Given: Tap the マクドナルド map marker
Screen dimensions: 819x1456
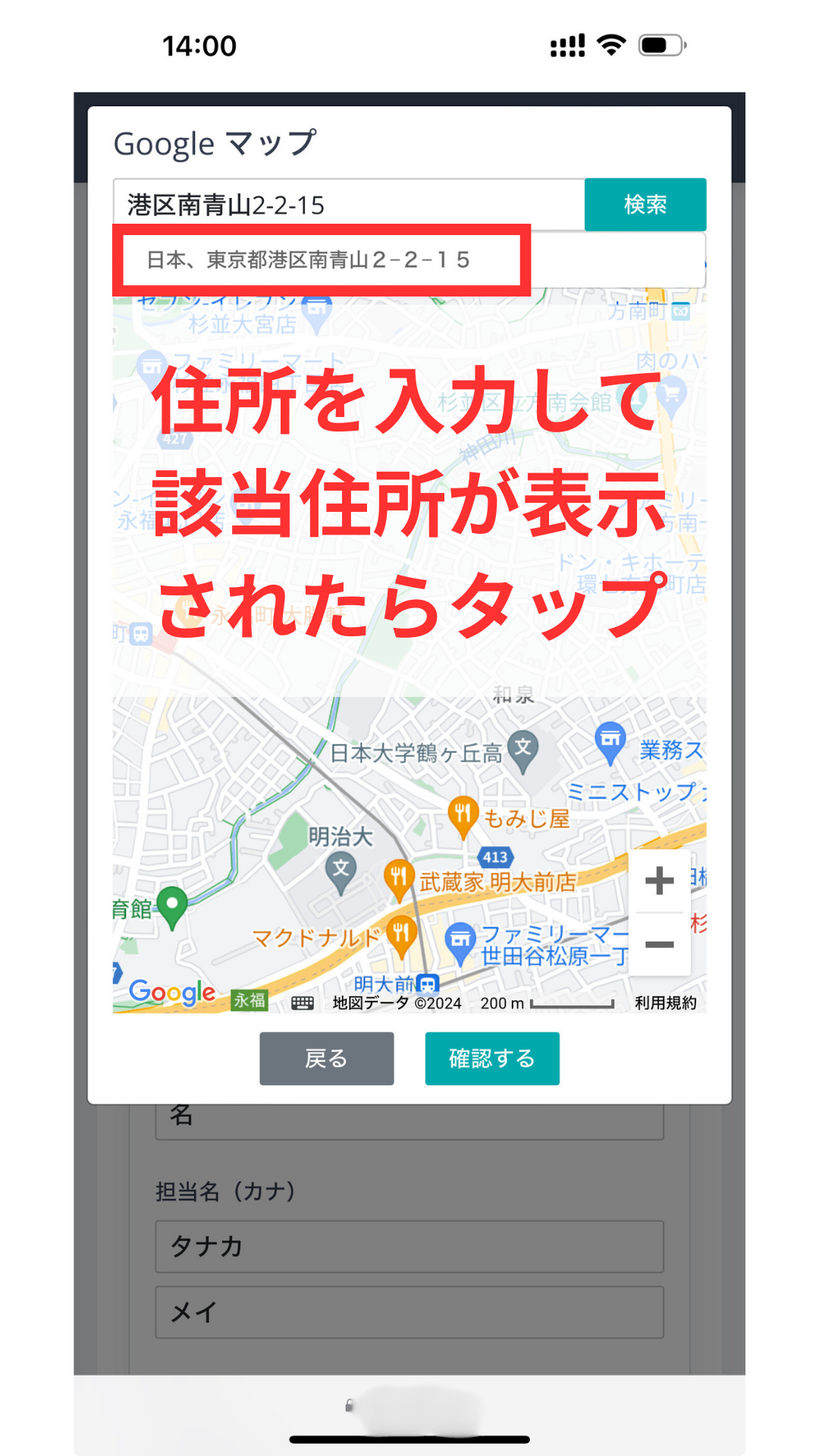Looking at the screenshot, I should pyautogui.click(x=402, y=934).
